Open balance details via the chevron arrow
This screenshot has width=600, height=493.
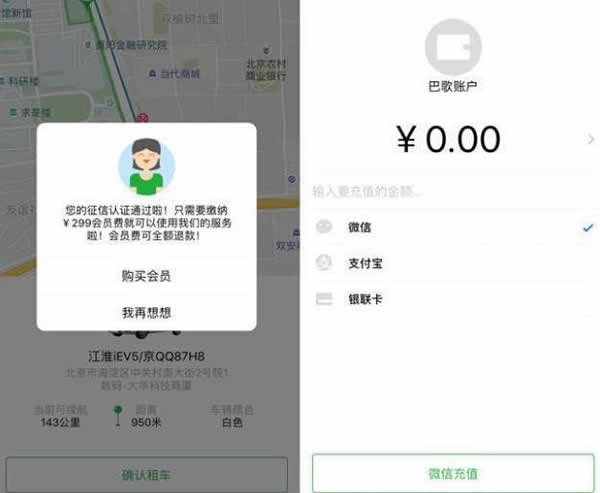pyautogui.click(x=590, y=140)
